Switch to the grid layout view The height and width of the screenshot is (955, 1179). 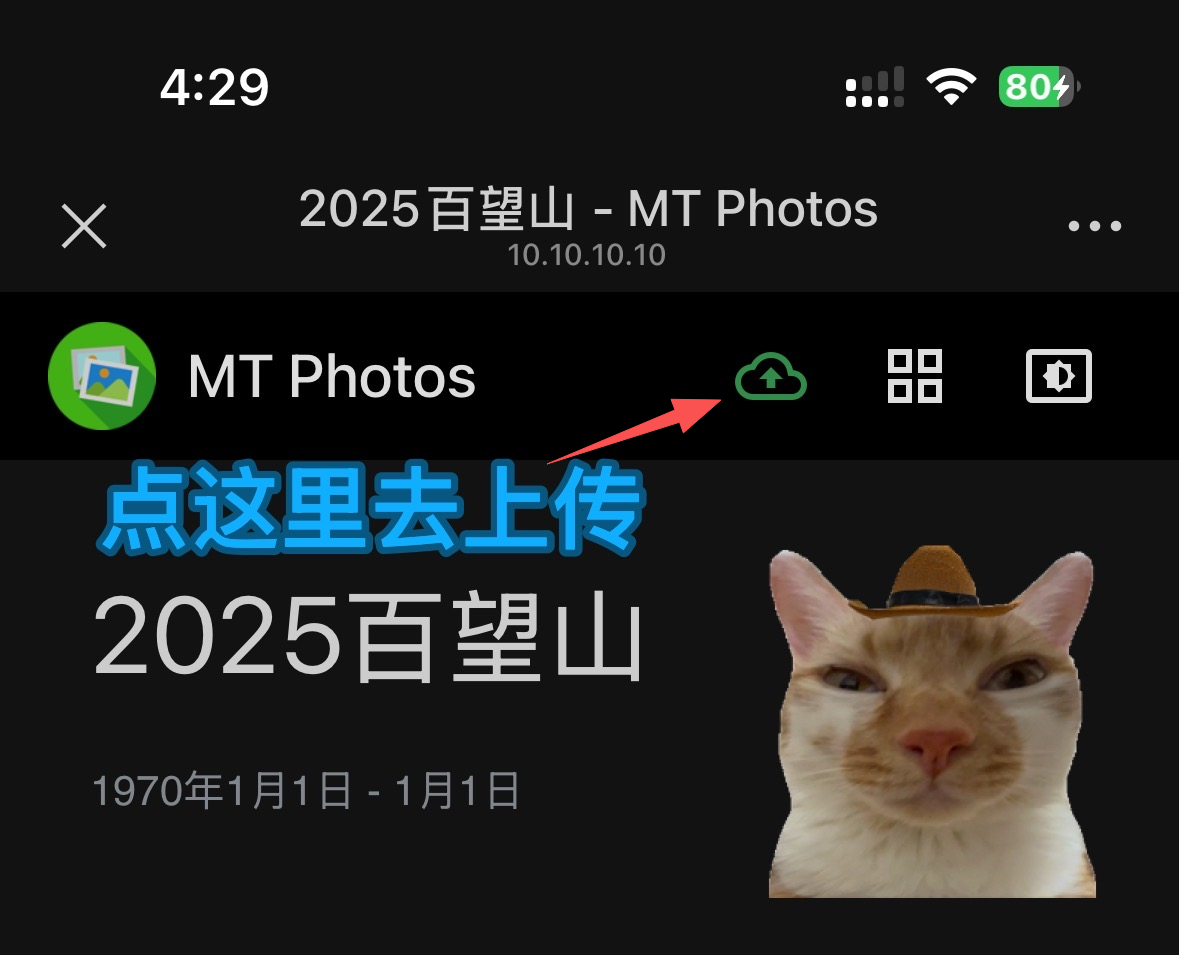tap(915, 376)
